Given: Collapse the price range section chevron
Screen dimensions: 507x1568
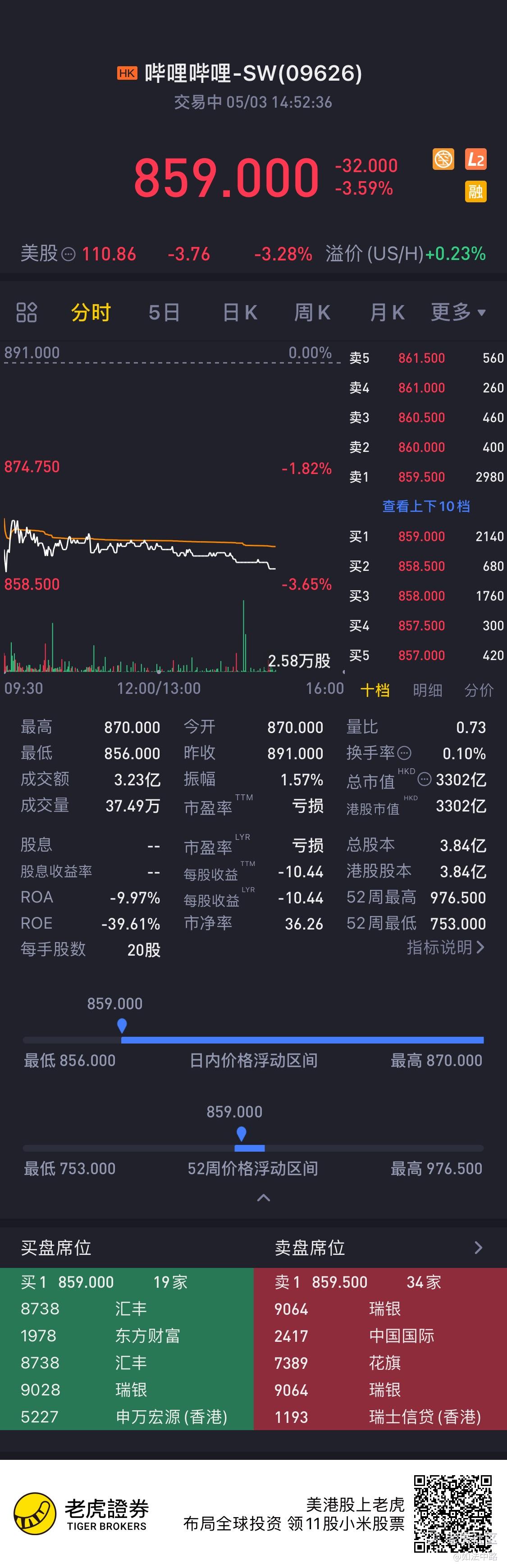Looking at the screenshot, I should point(263,1197).
